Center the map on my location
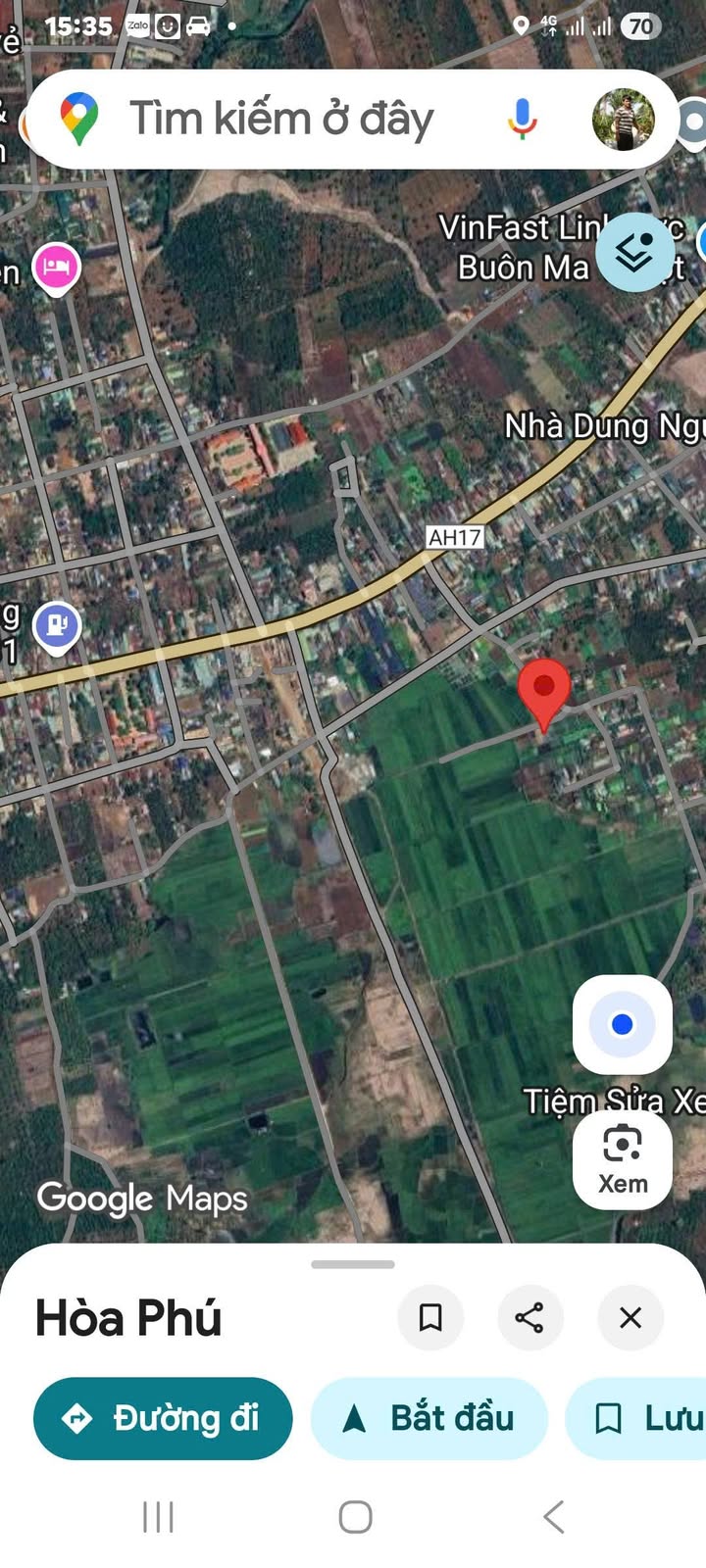The width and height of the screenshot is (706, 1568). 622,1024
